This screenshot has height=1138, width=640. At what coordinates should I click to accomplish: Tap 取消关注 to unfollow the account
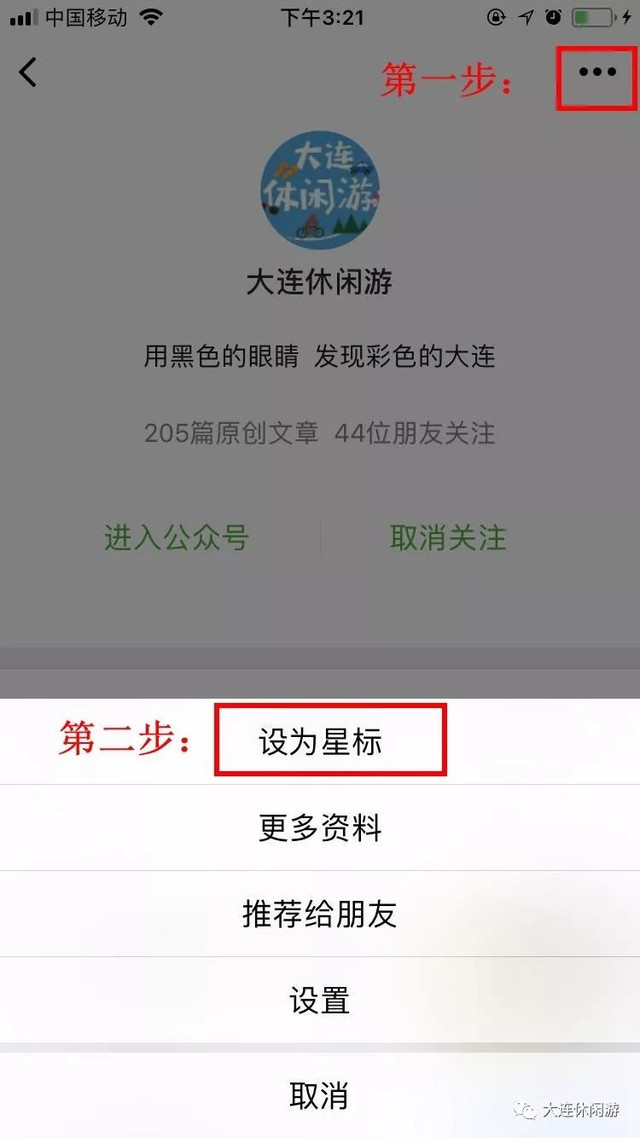[x=448, y=538]
